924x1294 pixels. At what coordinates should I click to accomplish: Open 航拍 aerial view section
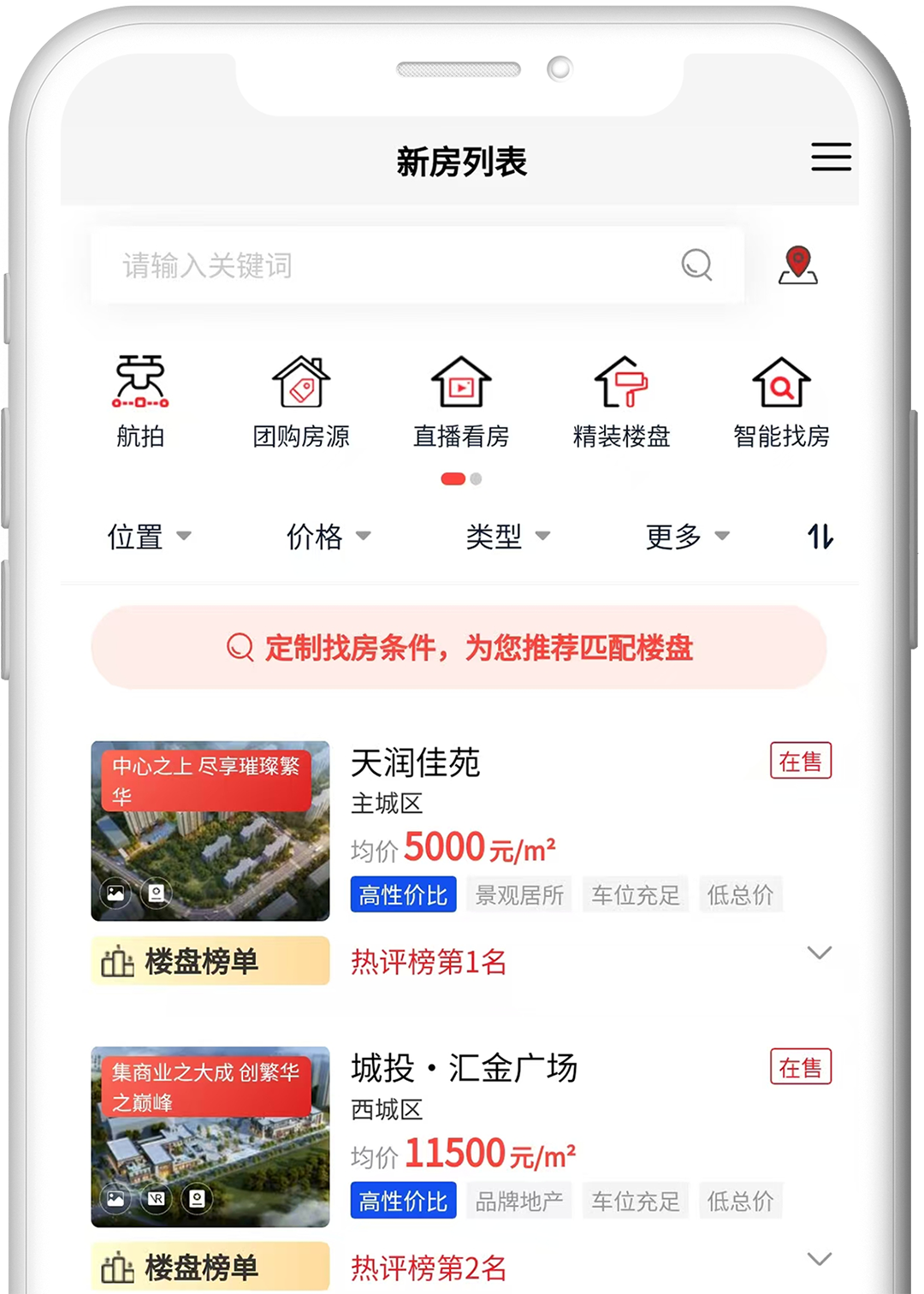point(140,401)
